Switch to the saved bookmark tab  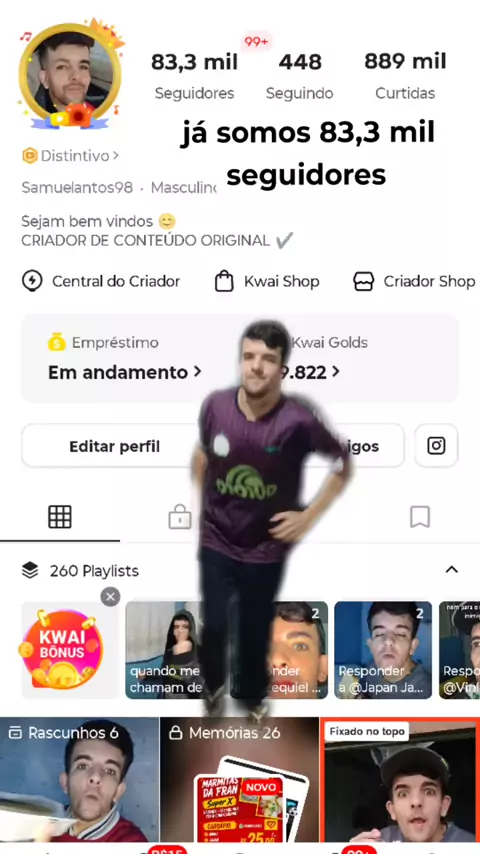pos(420,517)
